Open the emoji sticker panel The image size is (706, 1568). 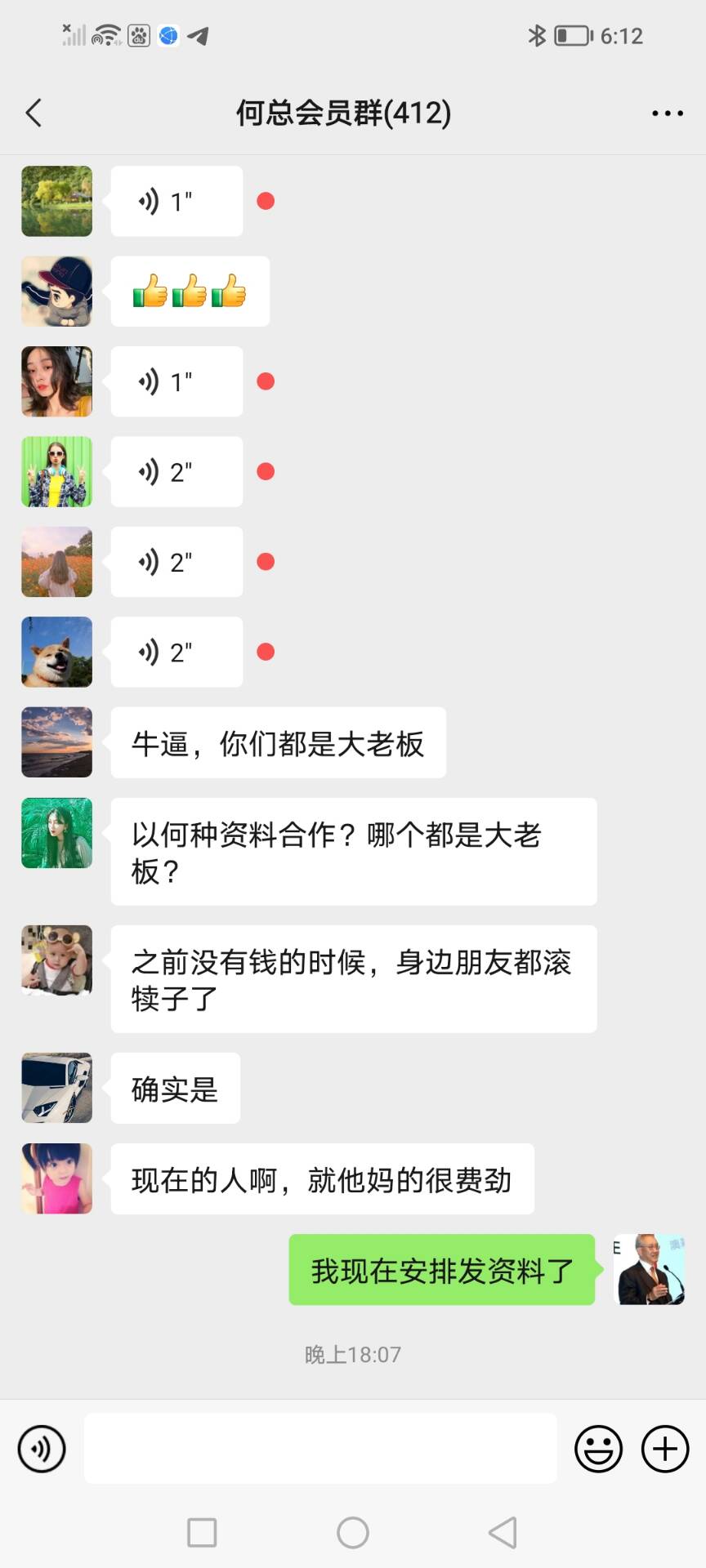[x=598, y=1449]
